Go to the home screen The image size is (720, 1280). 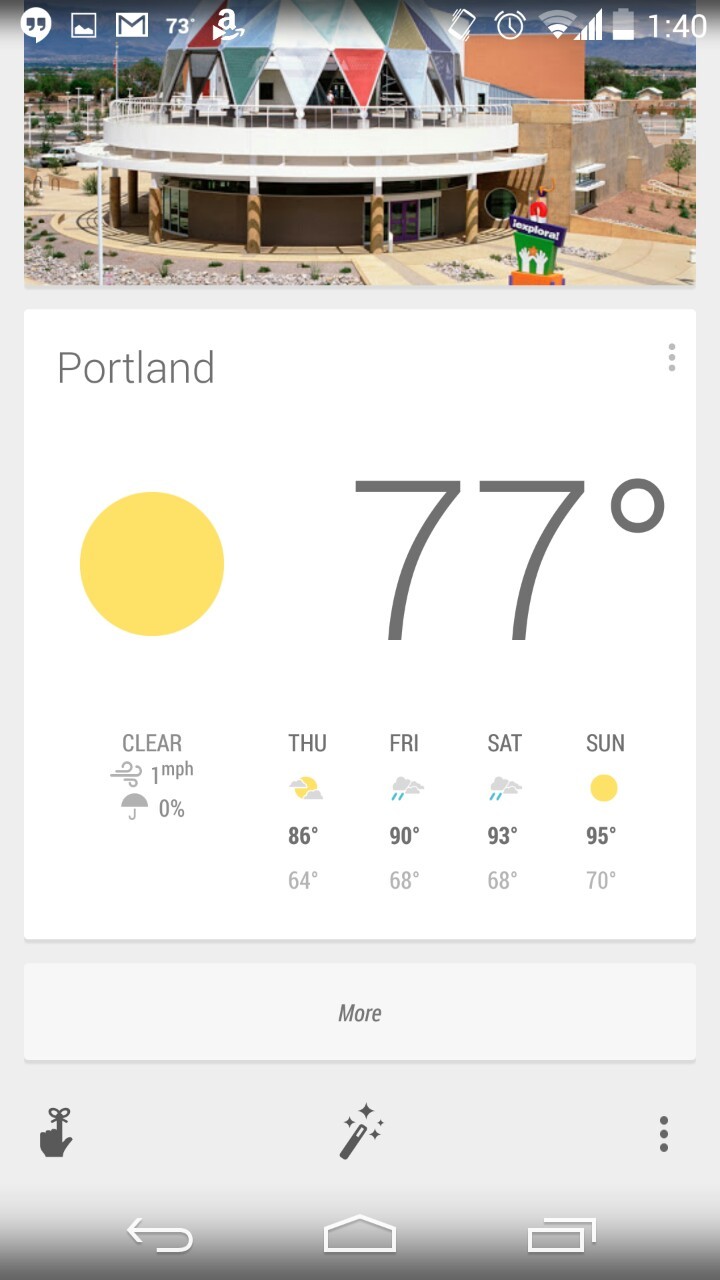coord(360,1236)
